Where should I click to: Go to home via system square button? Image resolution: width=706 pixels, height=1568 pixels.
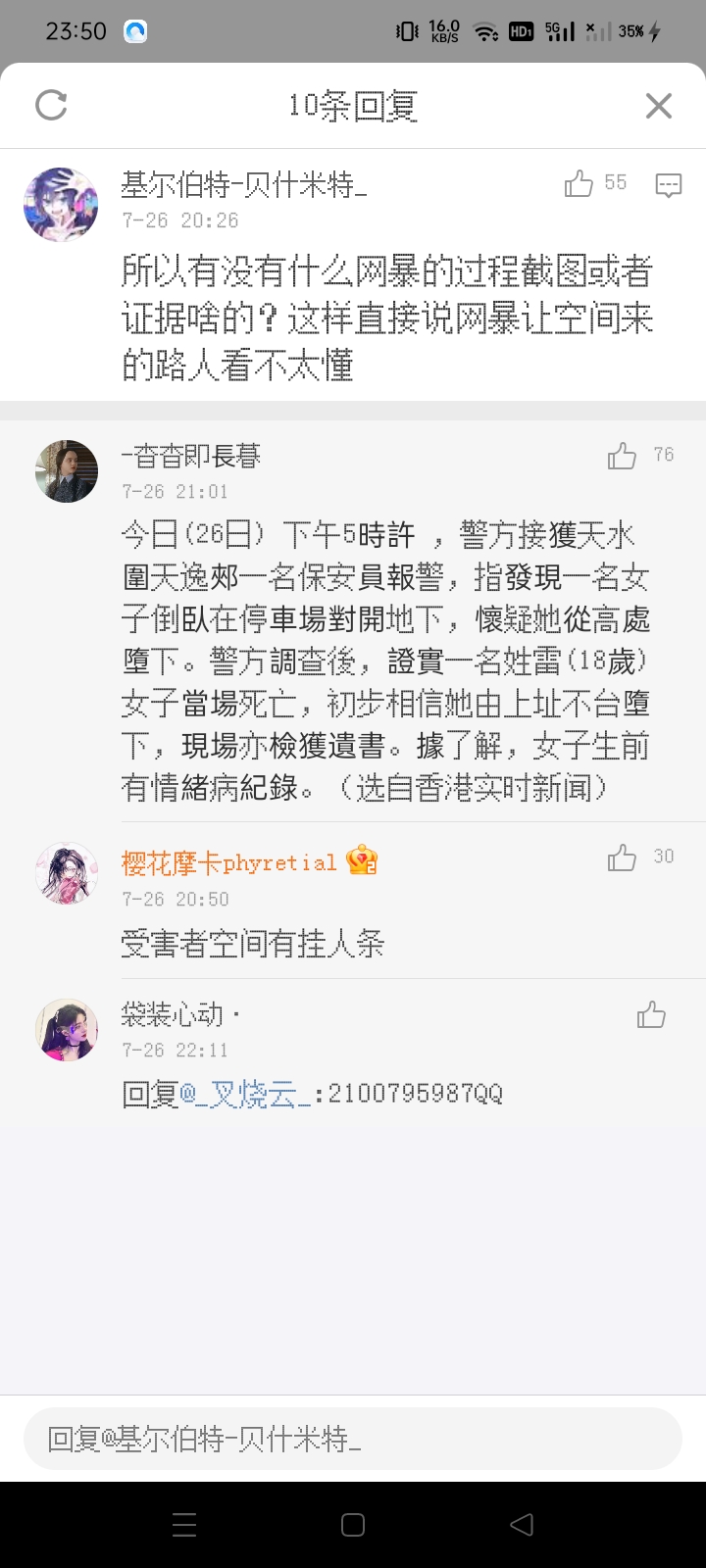(353, 1524)
